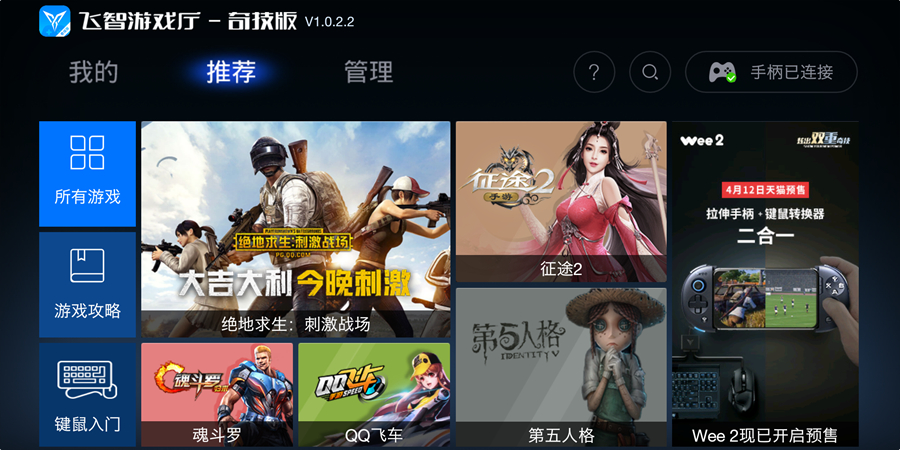Select the 推荐 tab
The width and height of the screenshot is (900, 450).
coord(231,72)
